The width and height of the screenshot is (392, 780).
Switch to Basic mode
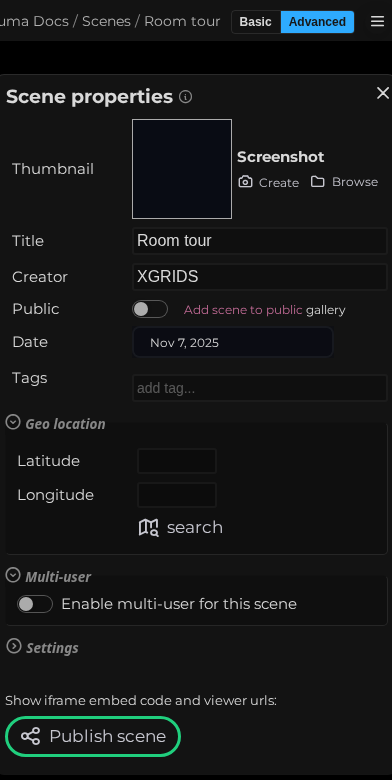[x=256, y=22]
